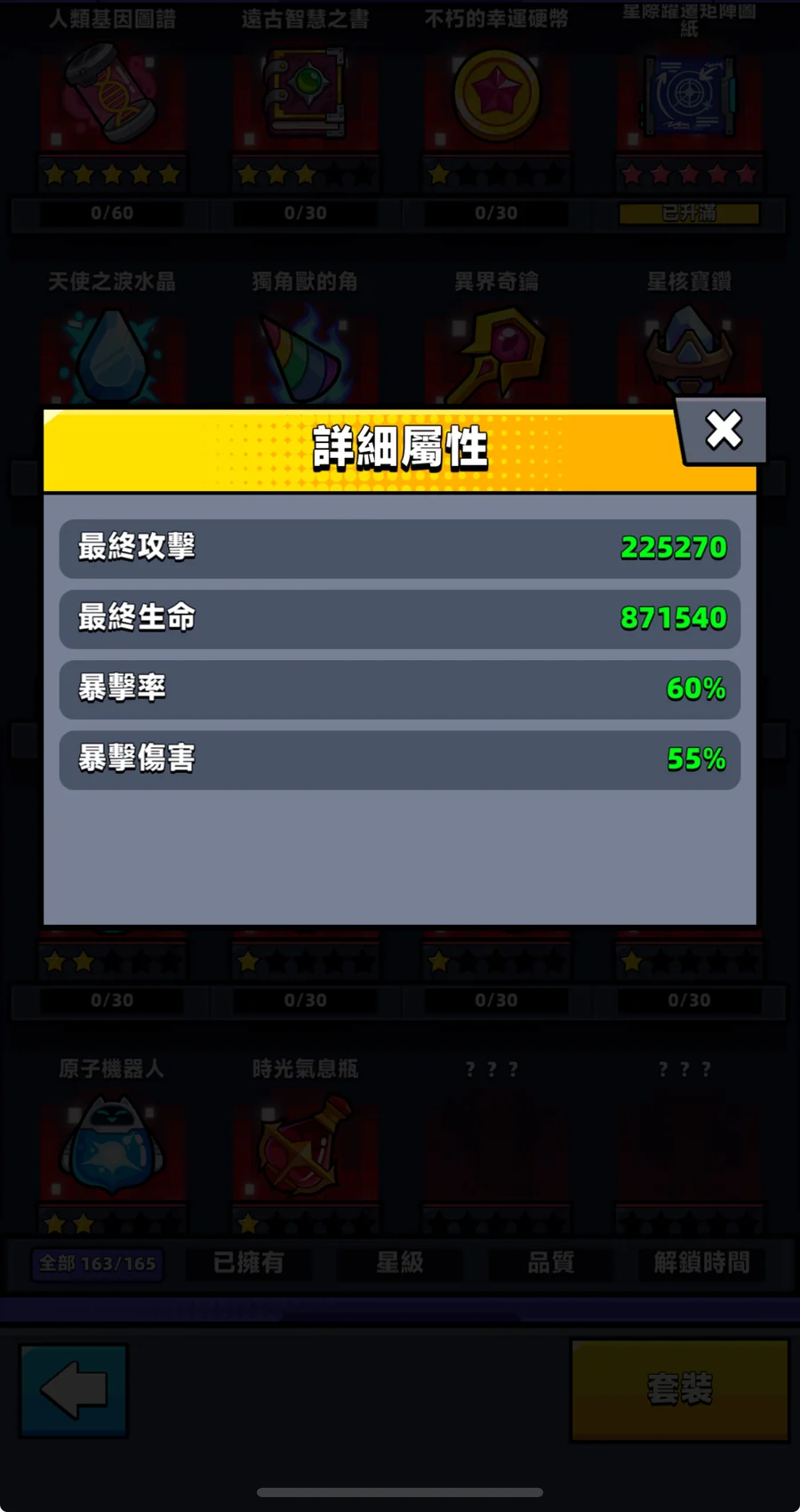Select the 已擁有 filter tab
The image size is (800, 1512).
pos(249,1262)
